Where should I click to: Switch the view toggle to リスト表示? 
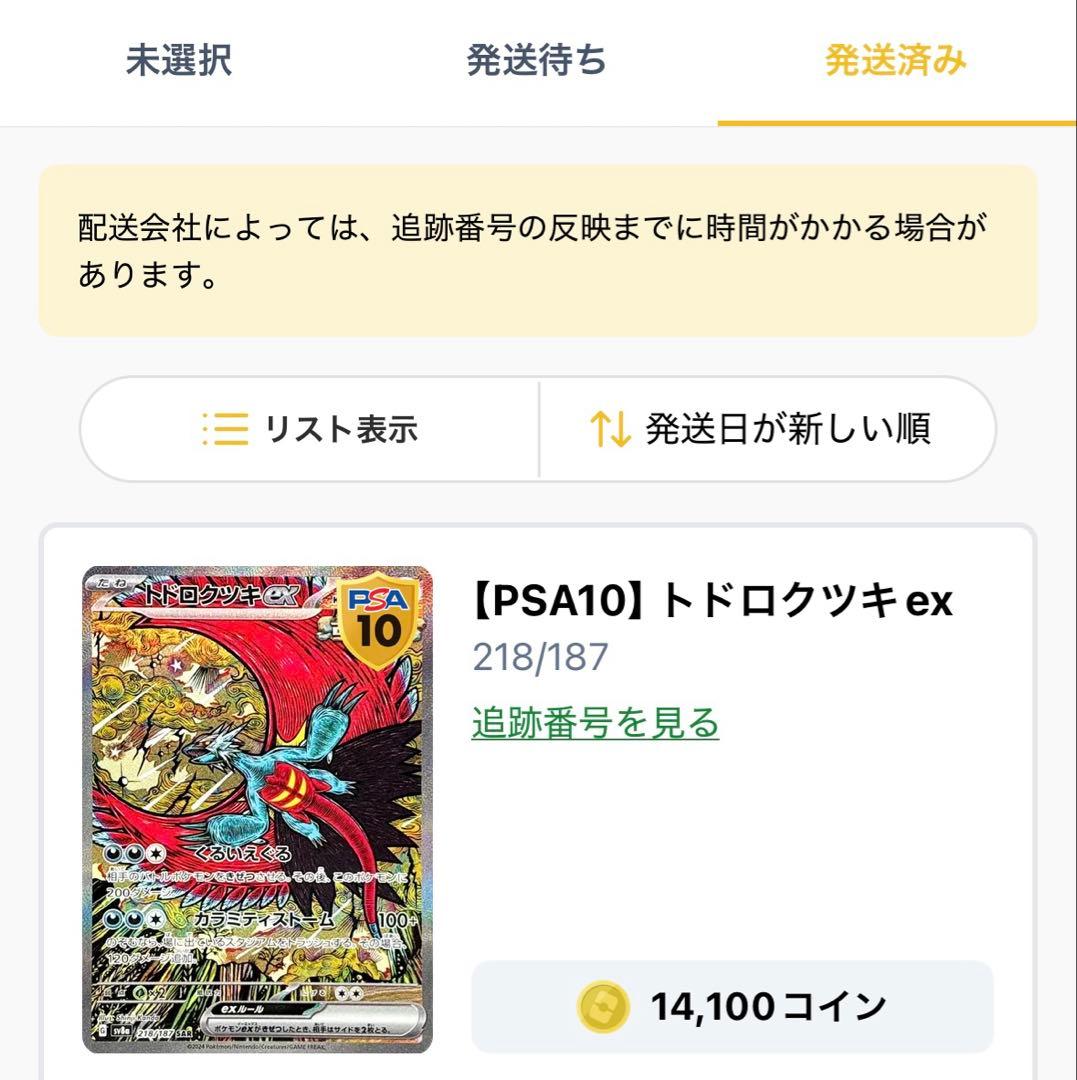(310, 428)
